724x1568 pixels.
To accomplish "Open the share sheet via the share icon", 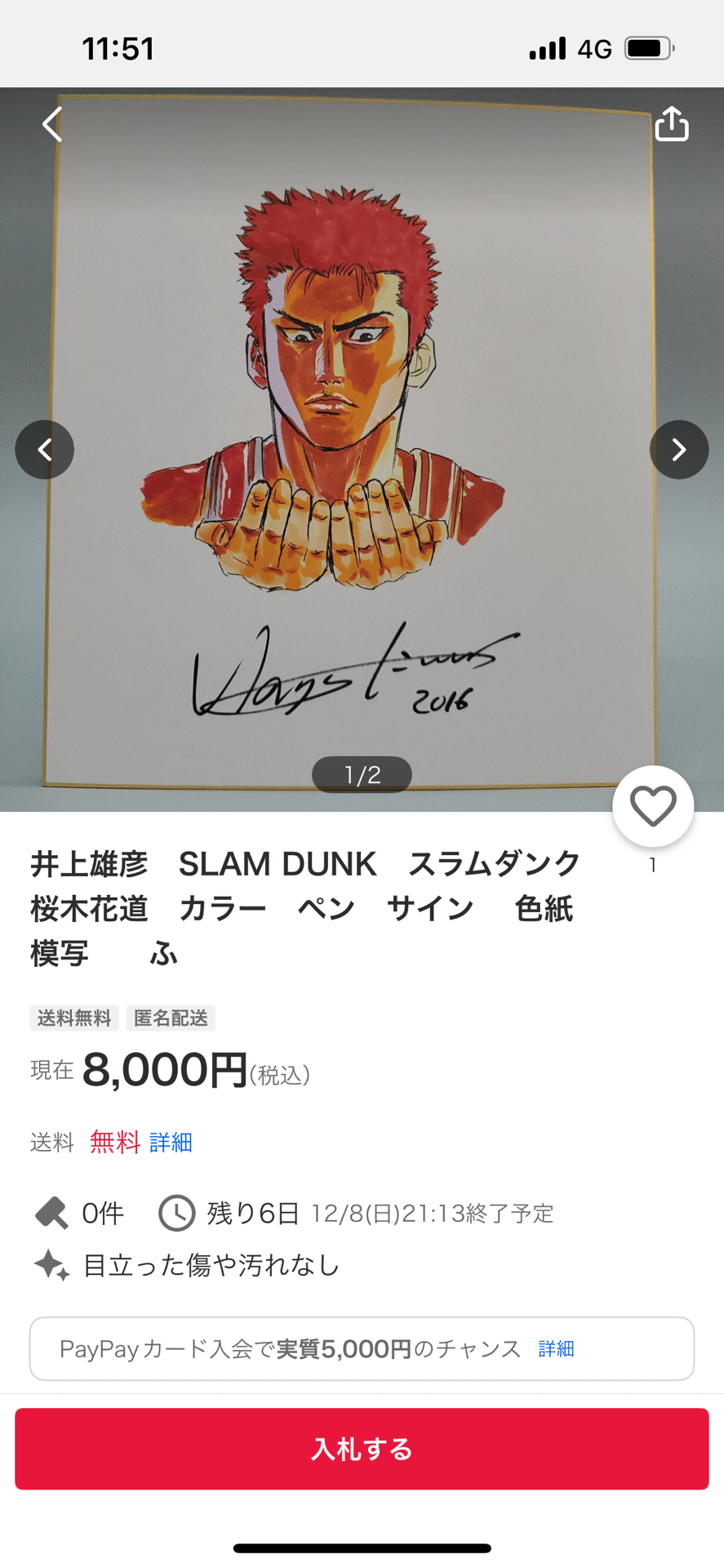I will tap(671, 124).
